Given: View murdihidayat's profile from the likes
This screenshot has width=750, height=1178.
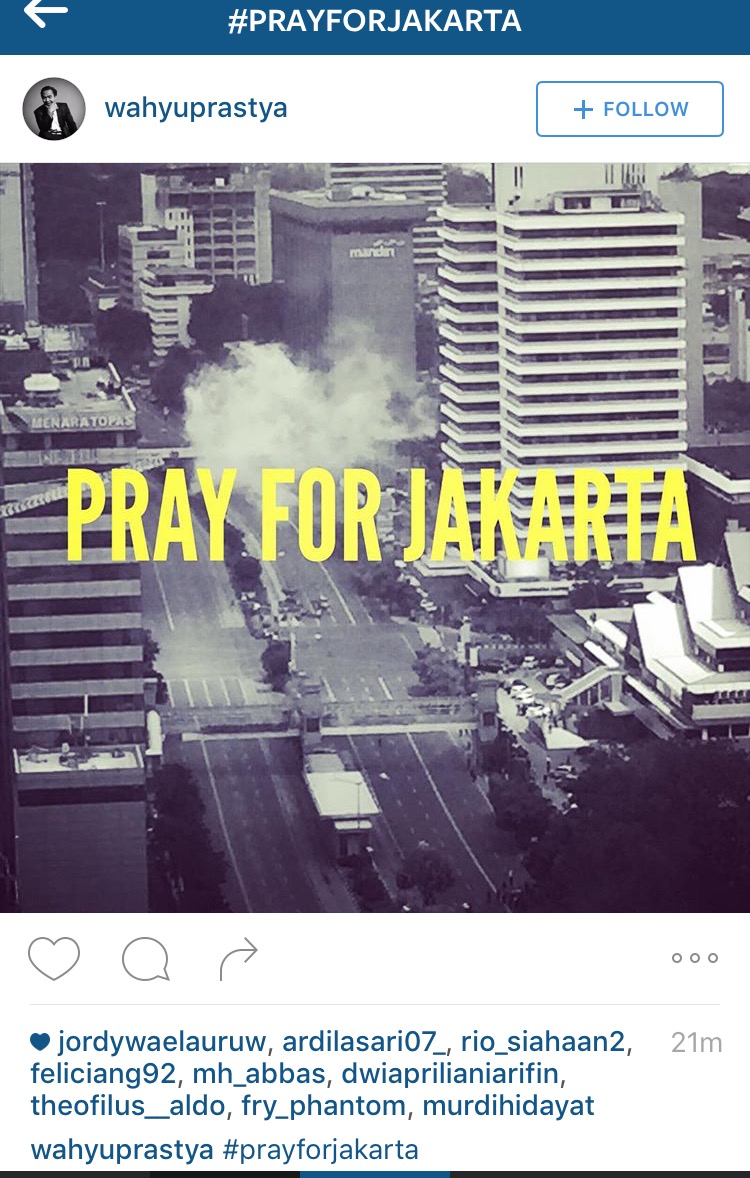Looking at the screenshot, I should [508, 1107].
